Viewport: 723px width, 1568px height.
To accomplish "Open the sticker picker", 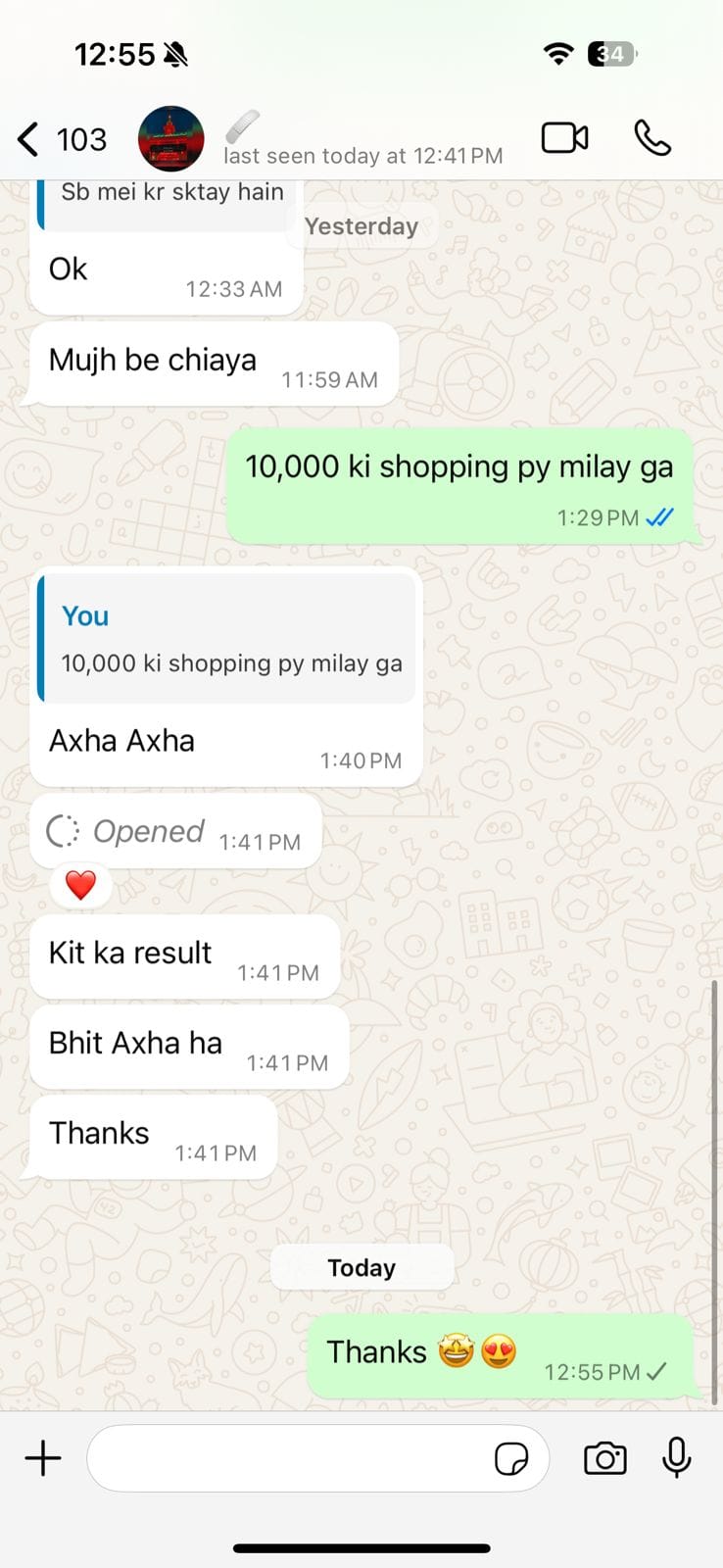I will pyautogui.click(x=511, y=1459).
